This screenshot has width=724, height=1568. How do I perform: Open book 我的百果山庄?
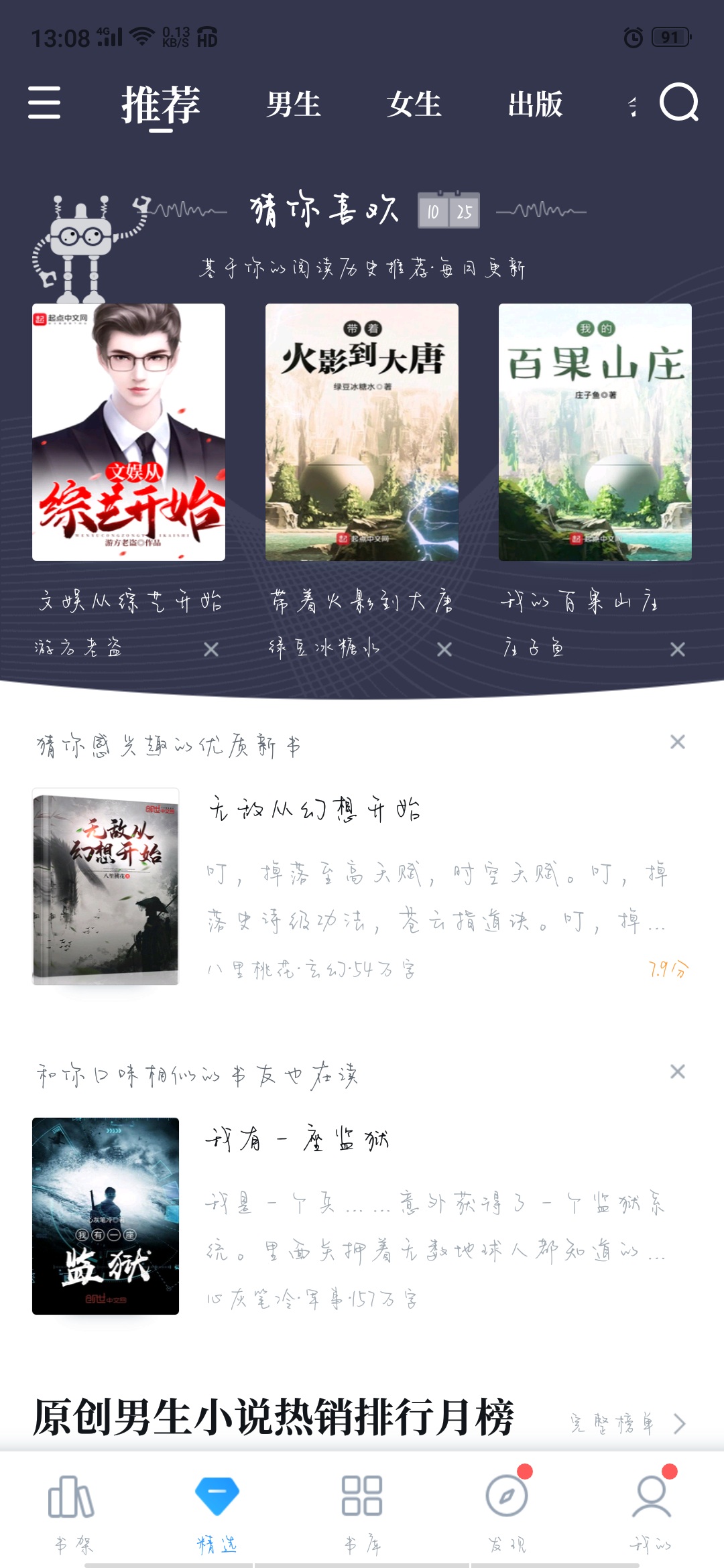click(x=595, y=432)
